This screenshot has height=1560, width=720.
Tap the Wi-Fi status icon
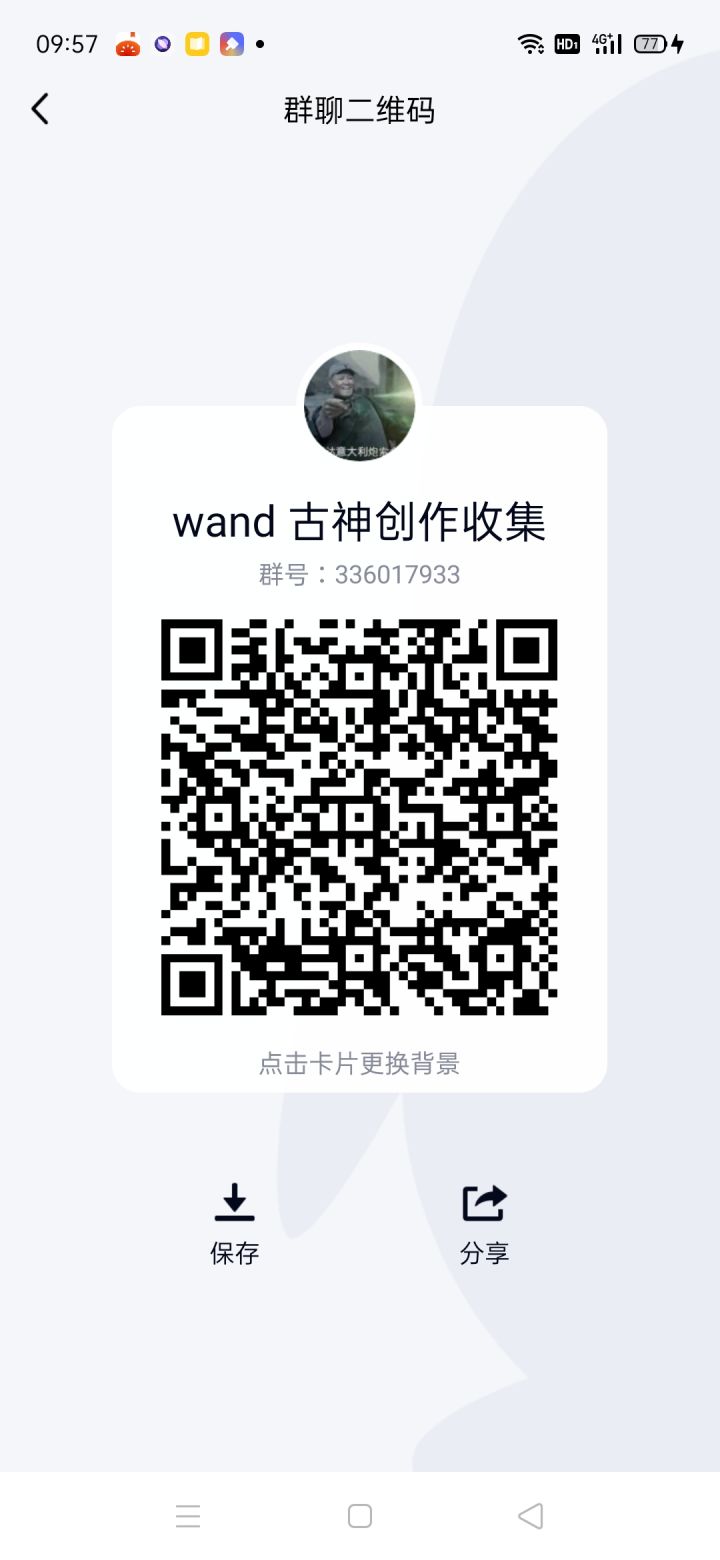pyautogui.click(x=531, y=44)
